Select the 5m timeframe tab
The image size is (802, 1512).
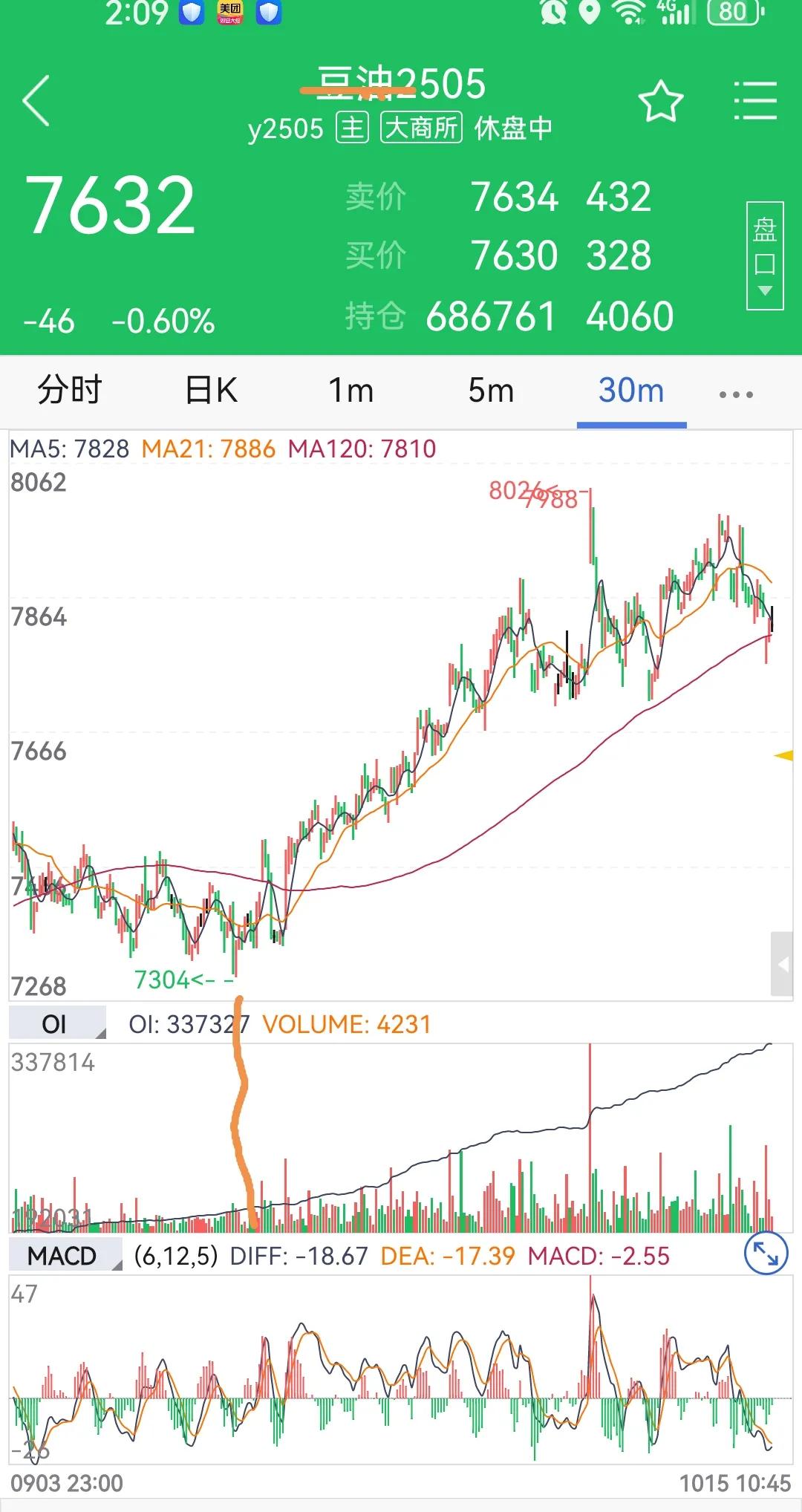click(490, 391)
